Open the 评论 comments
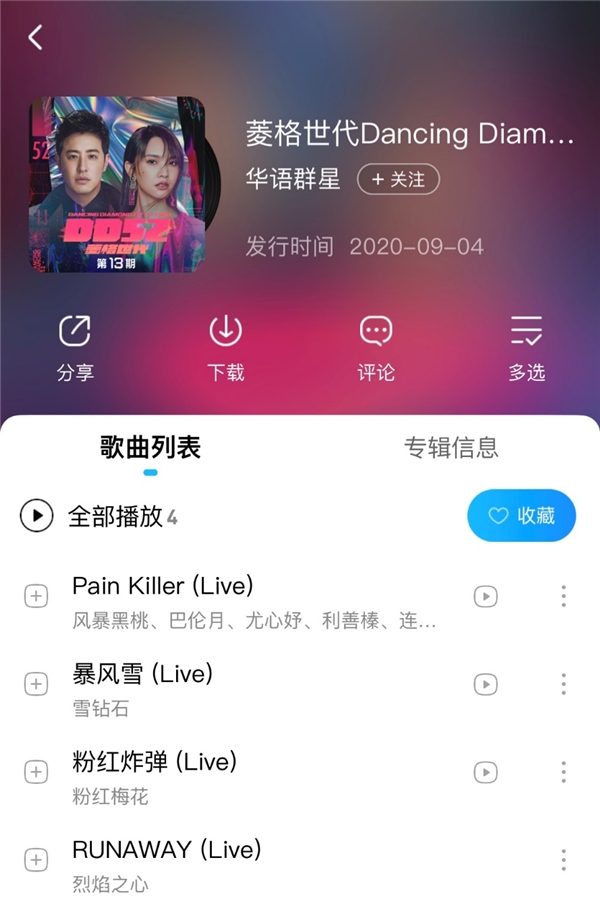Image resolution: width=600 pixels, height=909 pixels. coord(376,346)
